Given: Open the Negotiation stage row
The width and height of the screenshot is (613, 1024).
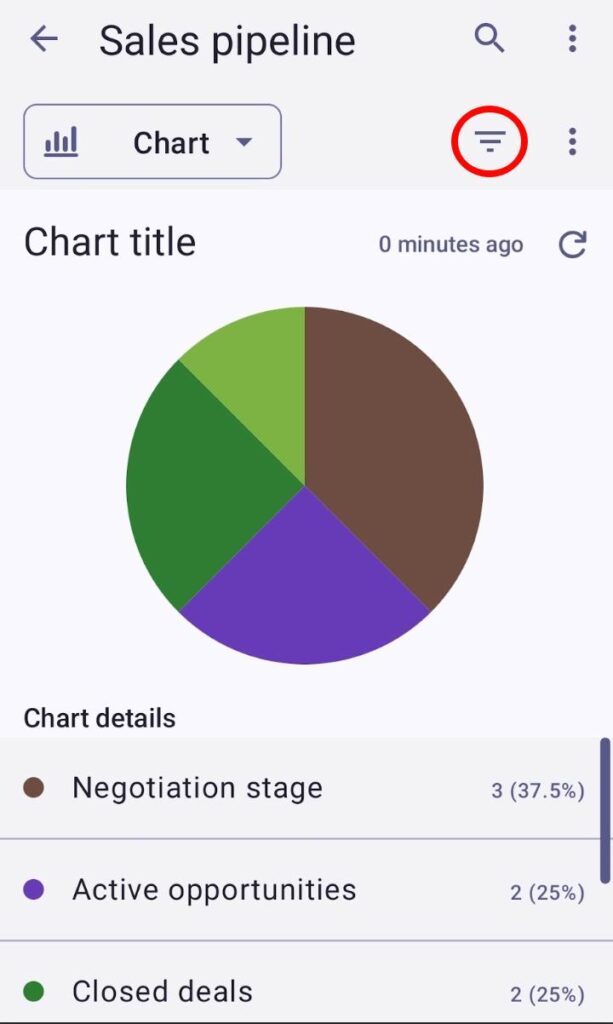Looking at the screenshot, I should pyautogui.click(x=300, y=789).
